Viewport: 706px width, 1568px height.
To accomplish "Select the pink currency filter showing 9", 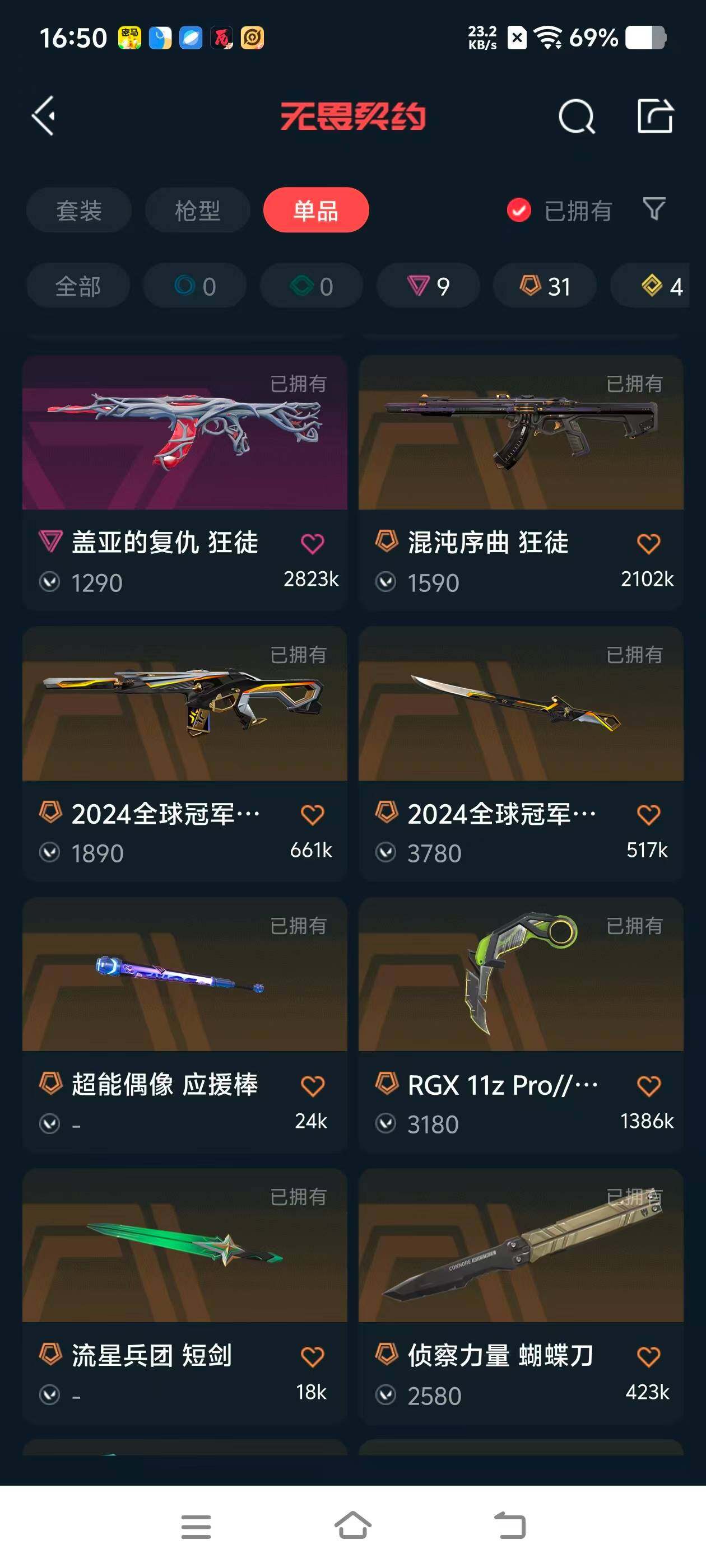I will tap(428, 286).
